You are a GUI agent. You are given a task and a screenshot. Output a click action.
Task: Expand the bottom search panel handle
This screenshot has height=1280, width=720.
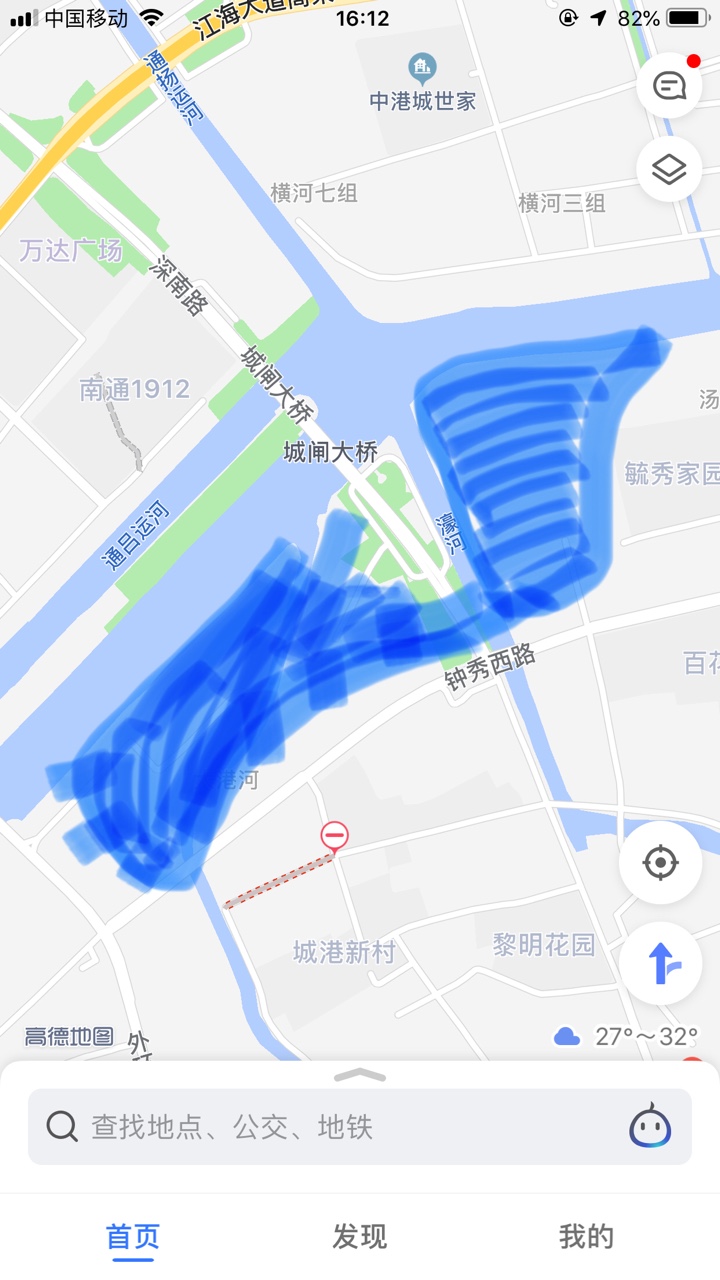click(x=360, y=1075)
